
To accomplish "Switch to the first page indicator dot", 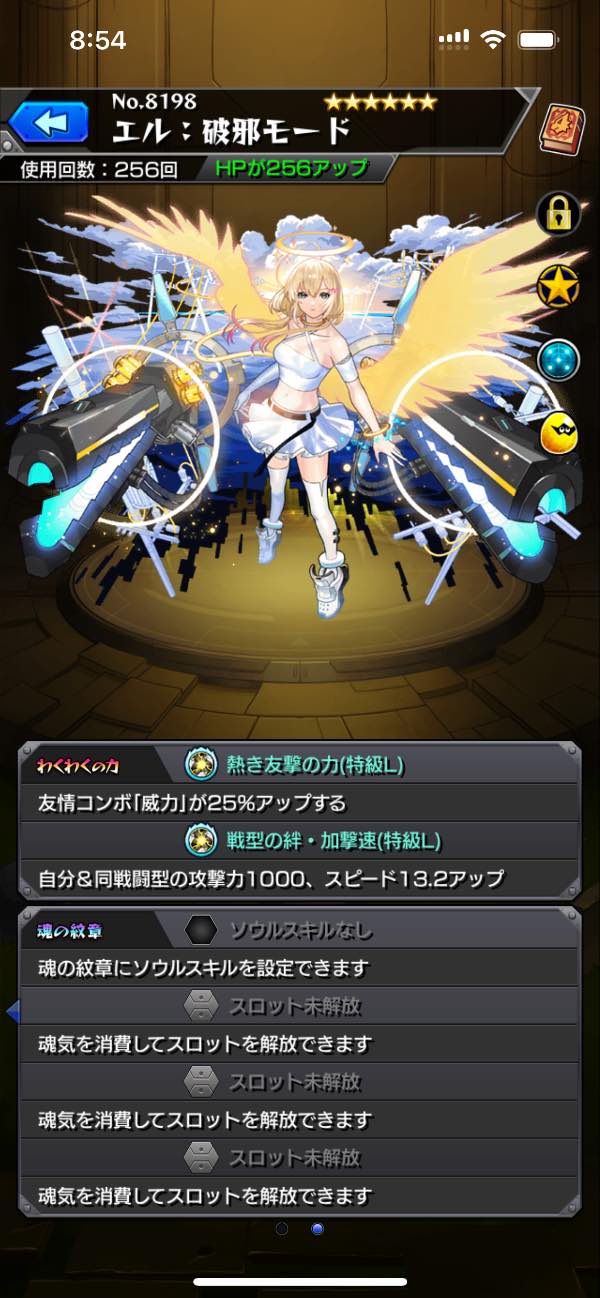I will pyautogui.click(x=283, y=1228).
